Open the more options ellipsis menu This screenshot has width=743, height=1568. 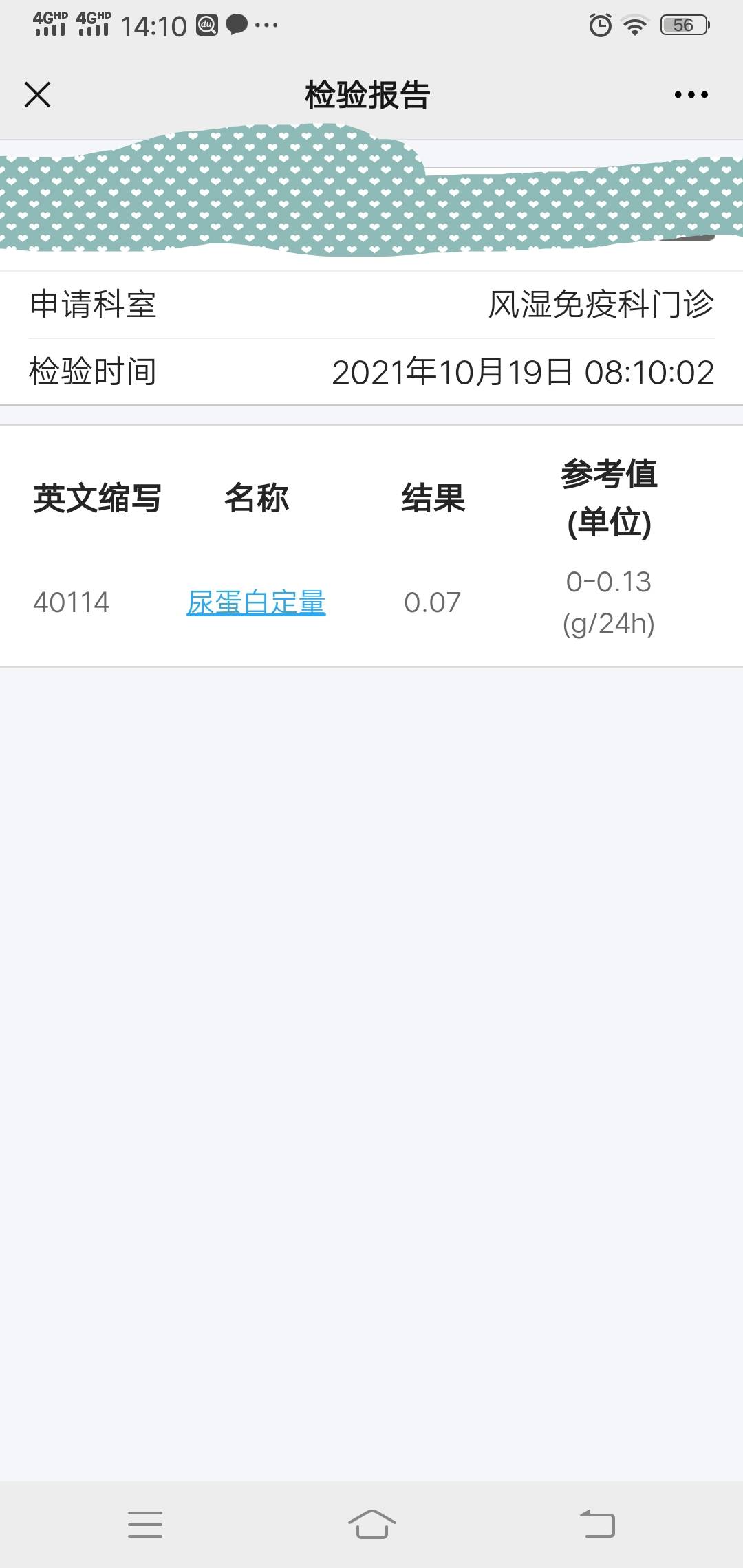pos(691,96)
